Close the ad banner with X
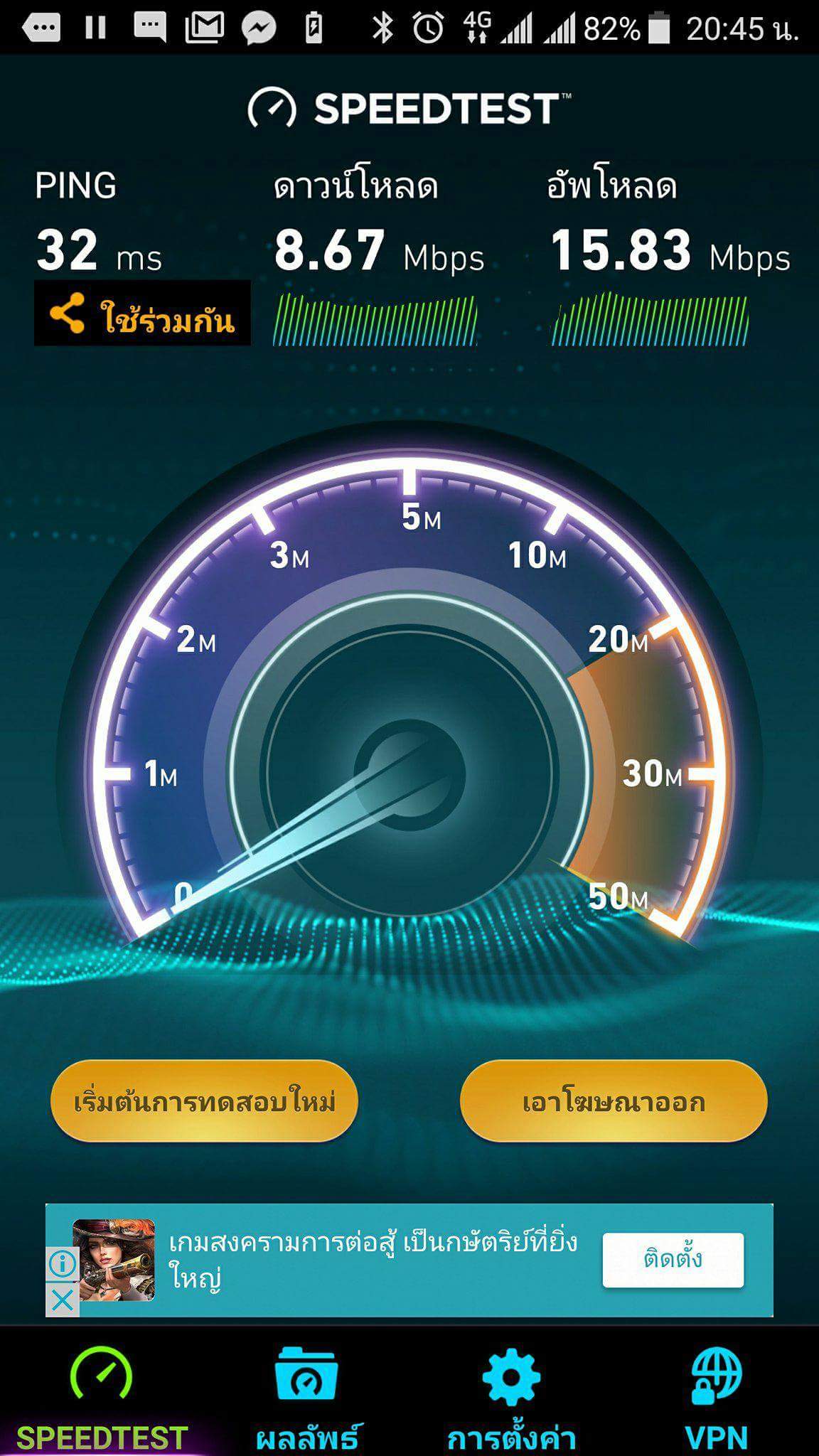This screenshot has width=819, height=1456. pos(63,1301)
